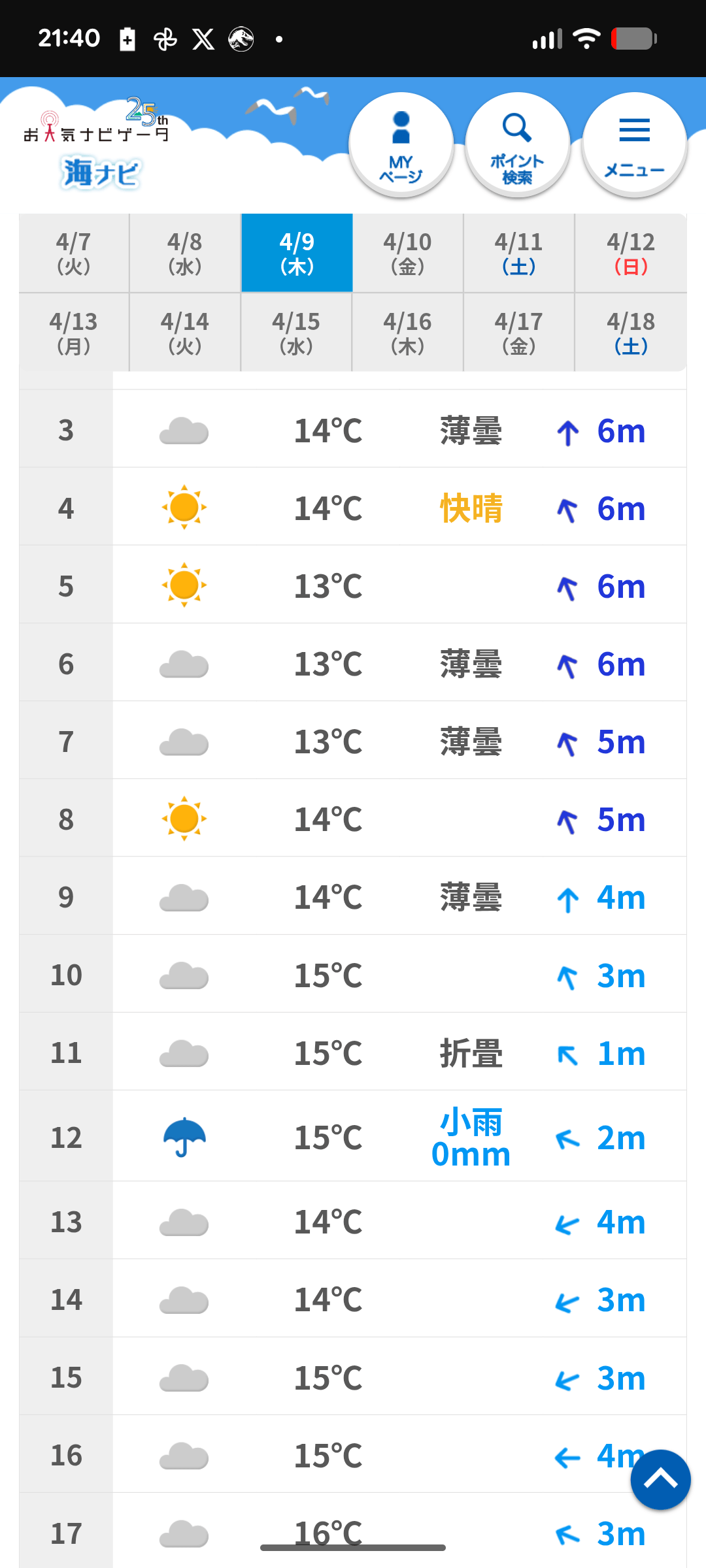Select the 折畳 label in row 11
Viewport: 706px width, 1568px height.
pos(471,1053)
